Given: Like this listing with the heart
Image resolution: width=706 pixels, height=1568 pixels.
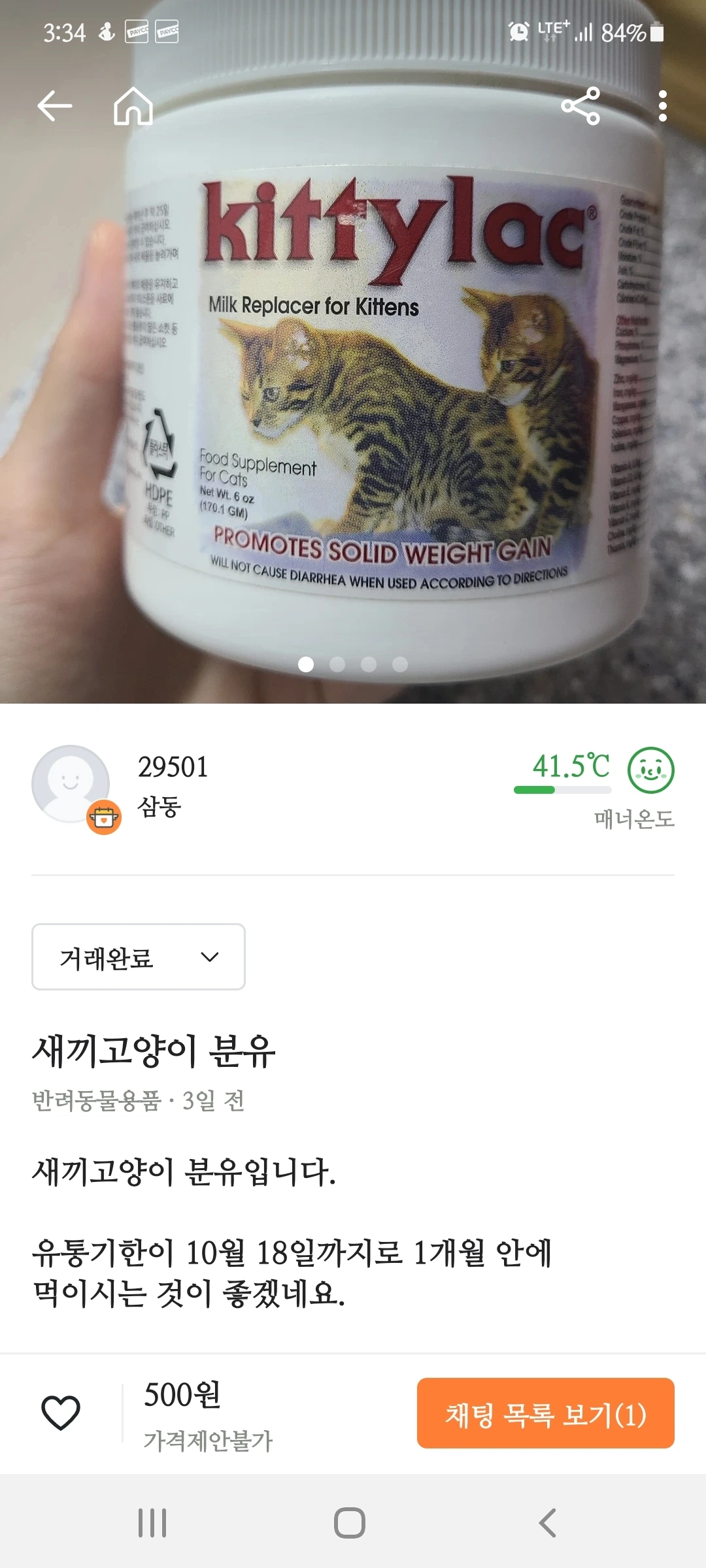Looking at the screenshot, I should (61, 1413).
